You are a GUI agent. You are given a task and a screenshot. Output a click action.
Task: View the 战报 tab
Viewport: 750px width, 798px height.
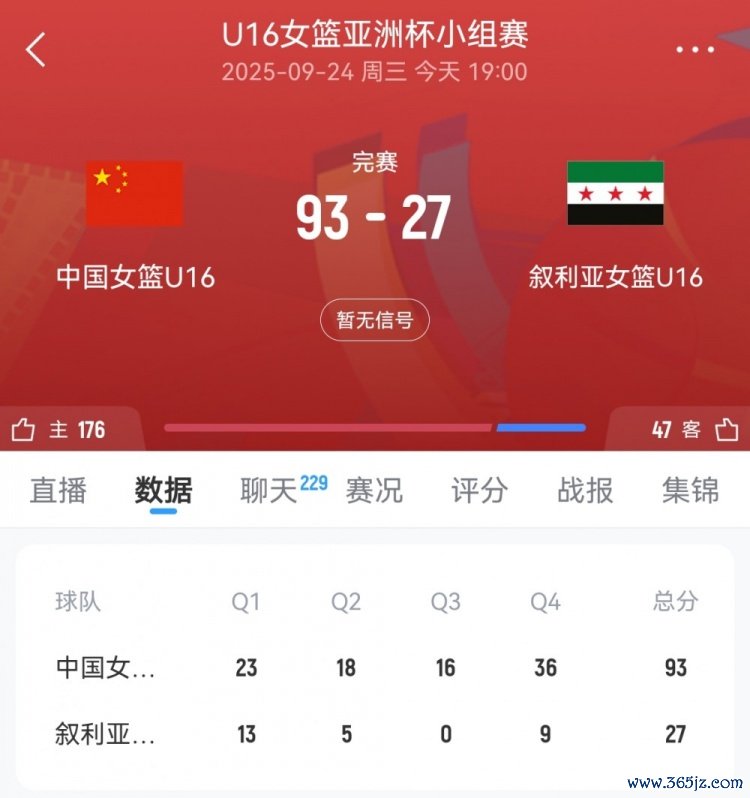point(585,490)
